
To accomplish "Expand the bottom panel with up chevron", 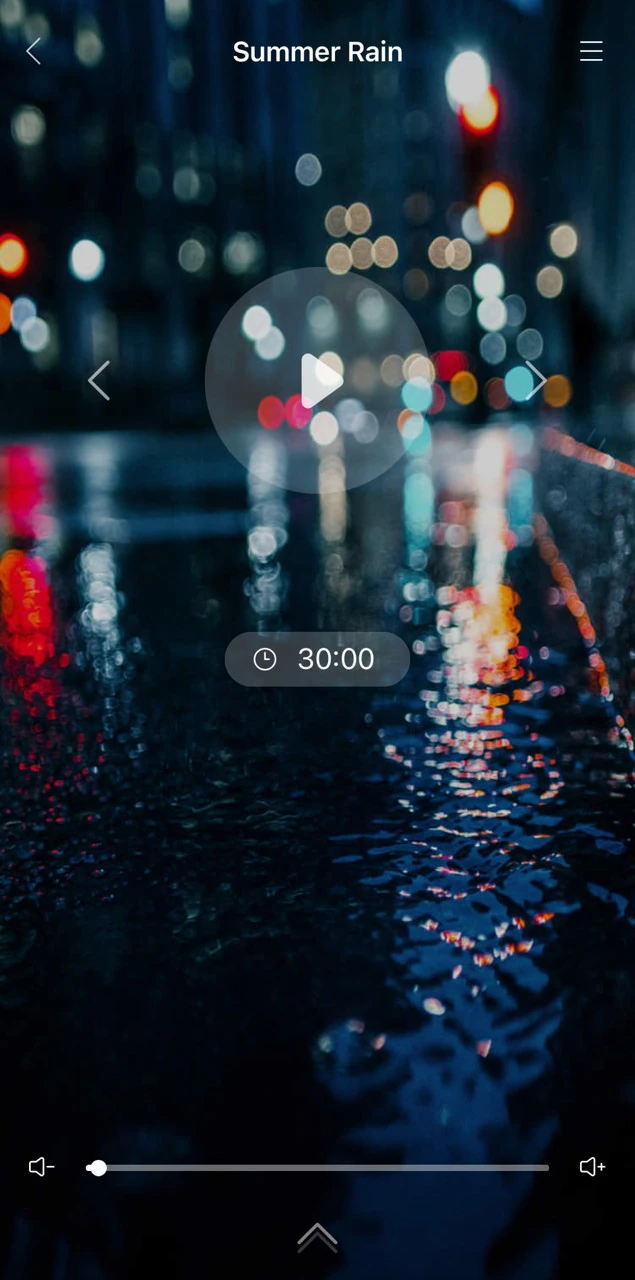I will coord(317,1238).
